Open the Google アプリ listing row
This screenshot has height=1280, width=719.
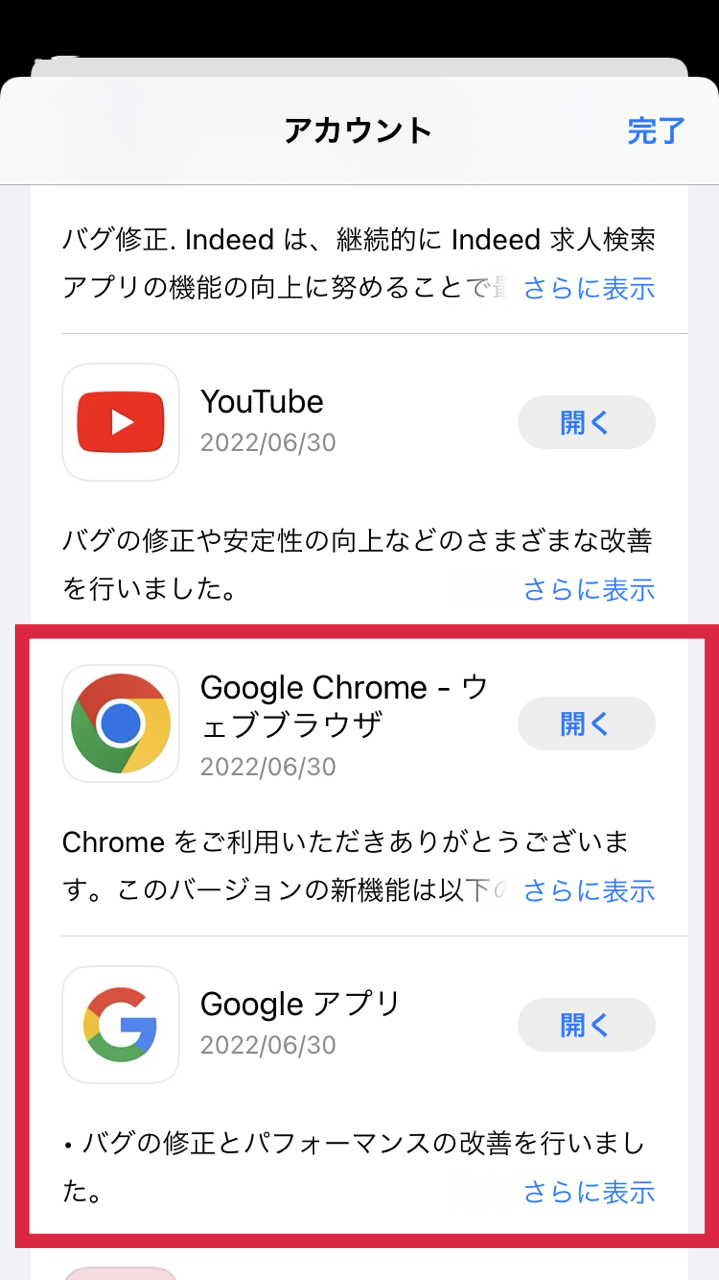pos(300,1022)
